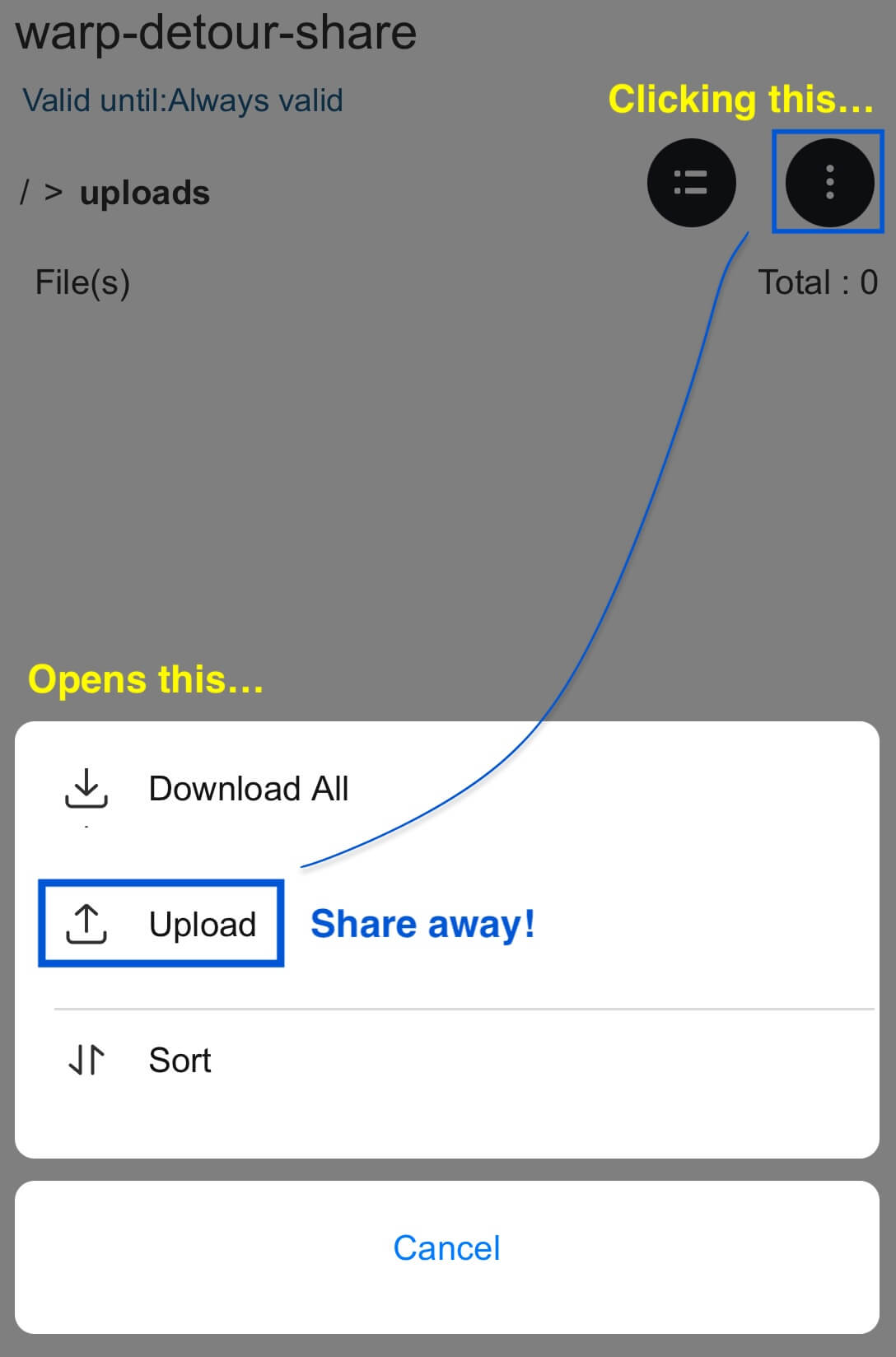Screen dimensions: 896x1357
Task: Dismiss the sheet with Cancel
Action: (x=446, y=1248)
